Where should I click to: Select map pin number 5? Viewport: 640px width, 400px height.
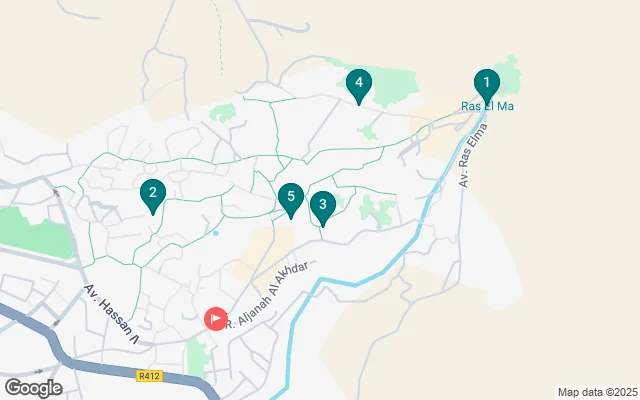(290, 198)
